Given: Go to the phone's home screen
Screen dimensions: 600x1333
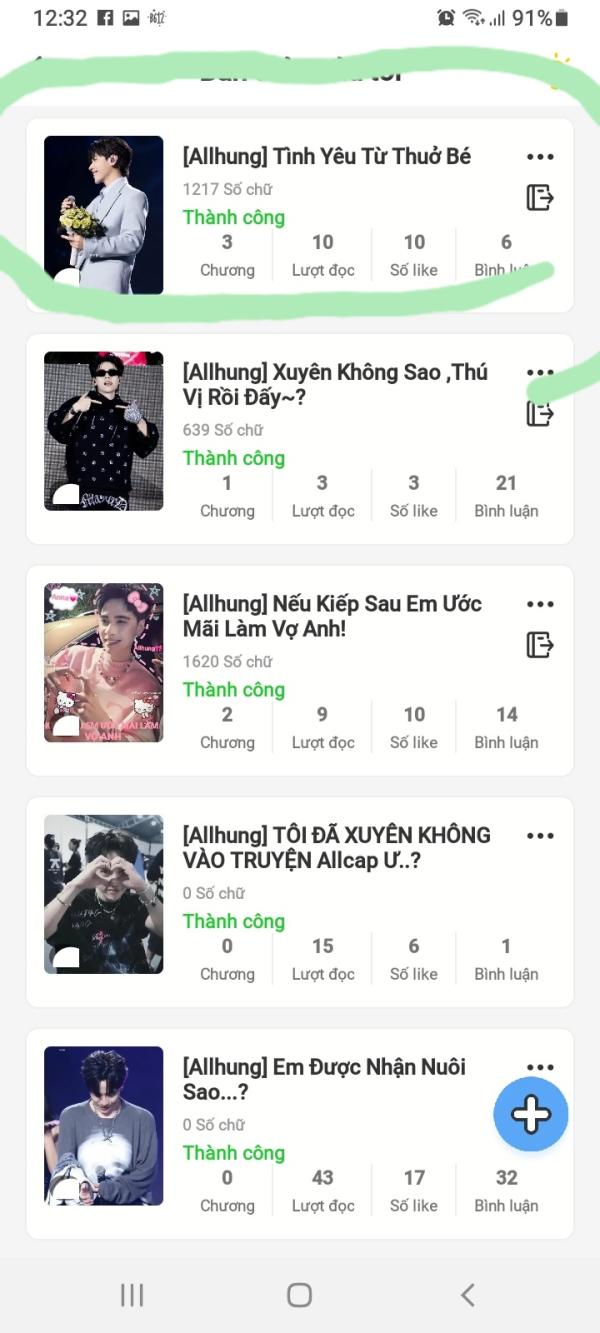Looking at the screenshot, I should (299, 1295).
